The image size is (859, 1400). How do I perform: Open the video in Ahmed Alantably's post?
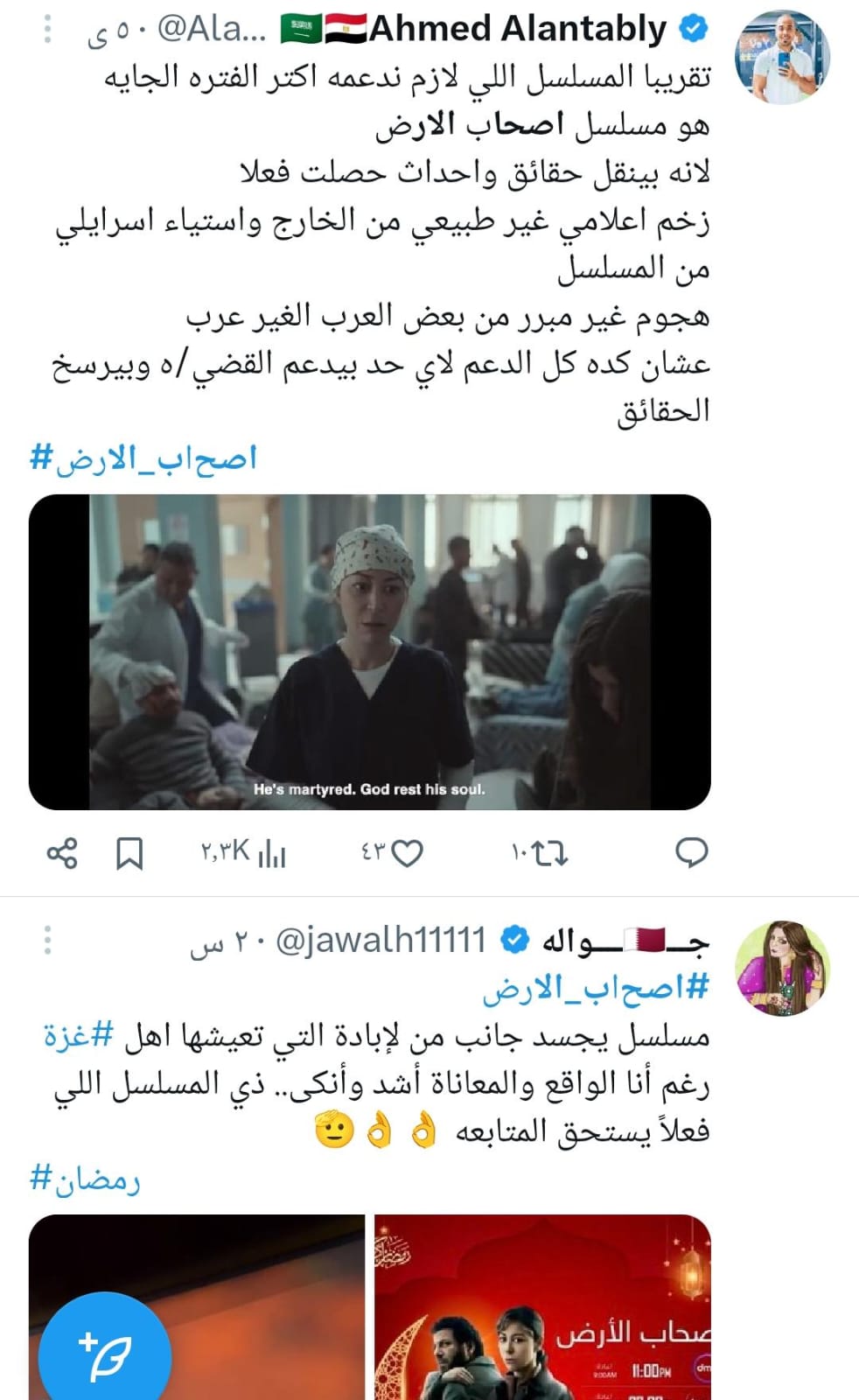[369, 652]
